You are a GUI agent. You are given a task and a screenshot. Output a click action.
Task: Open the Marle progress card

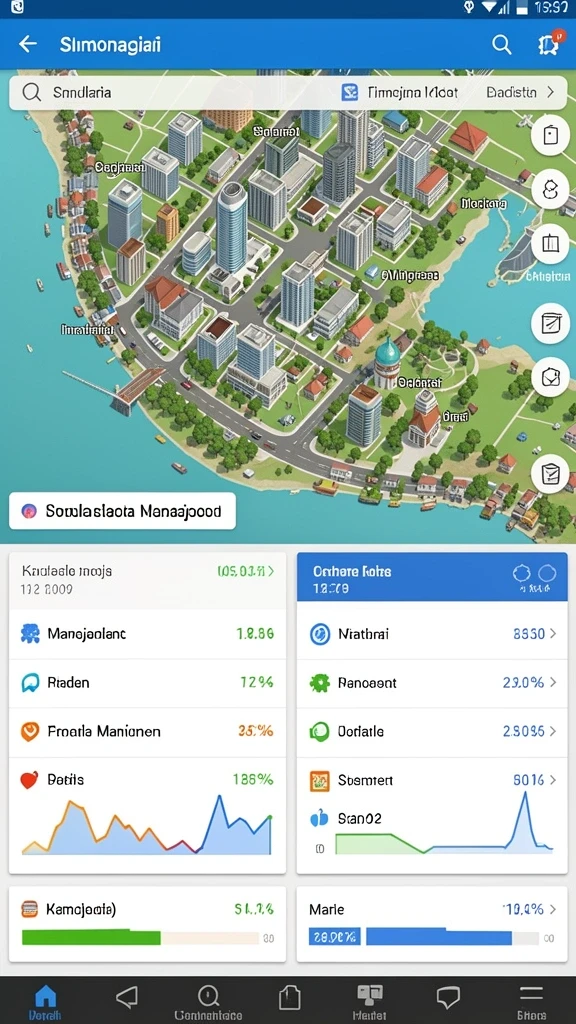pyautogui.click(x=432, y=923)
